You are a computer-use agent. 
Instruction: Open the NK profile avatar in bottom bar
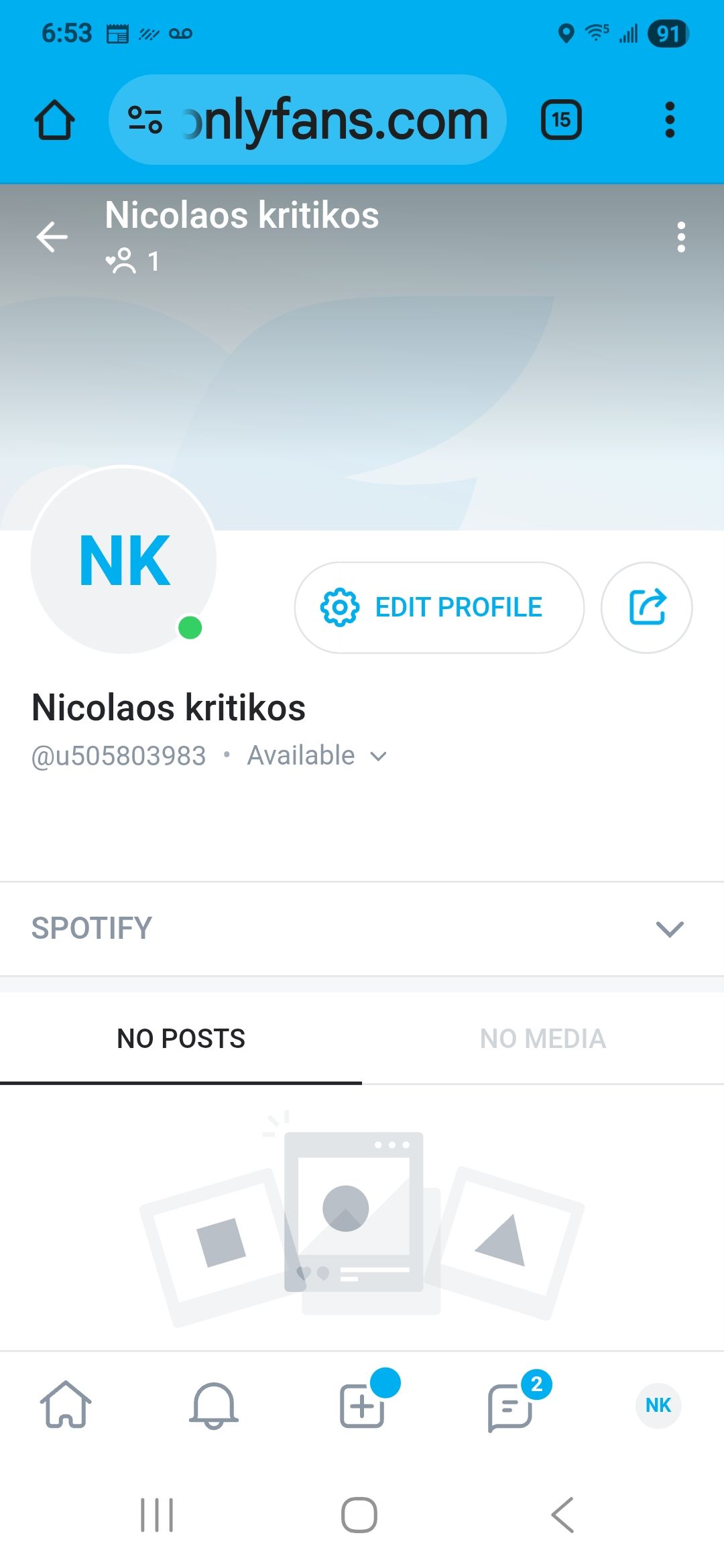(x=658, y=1404)
